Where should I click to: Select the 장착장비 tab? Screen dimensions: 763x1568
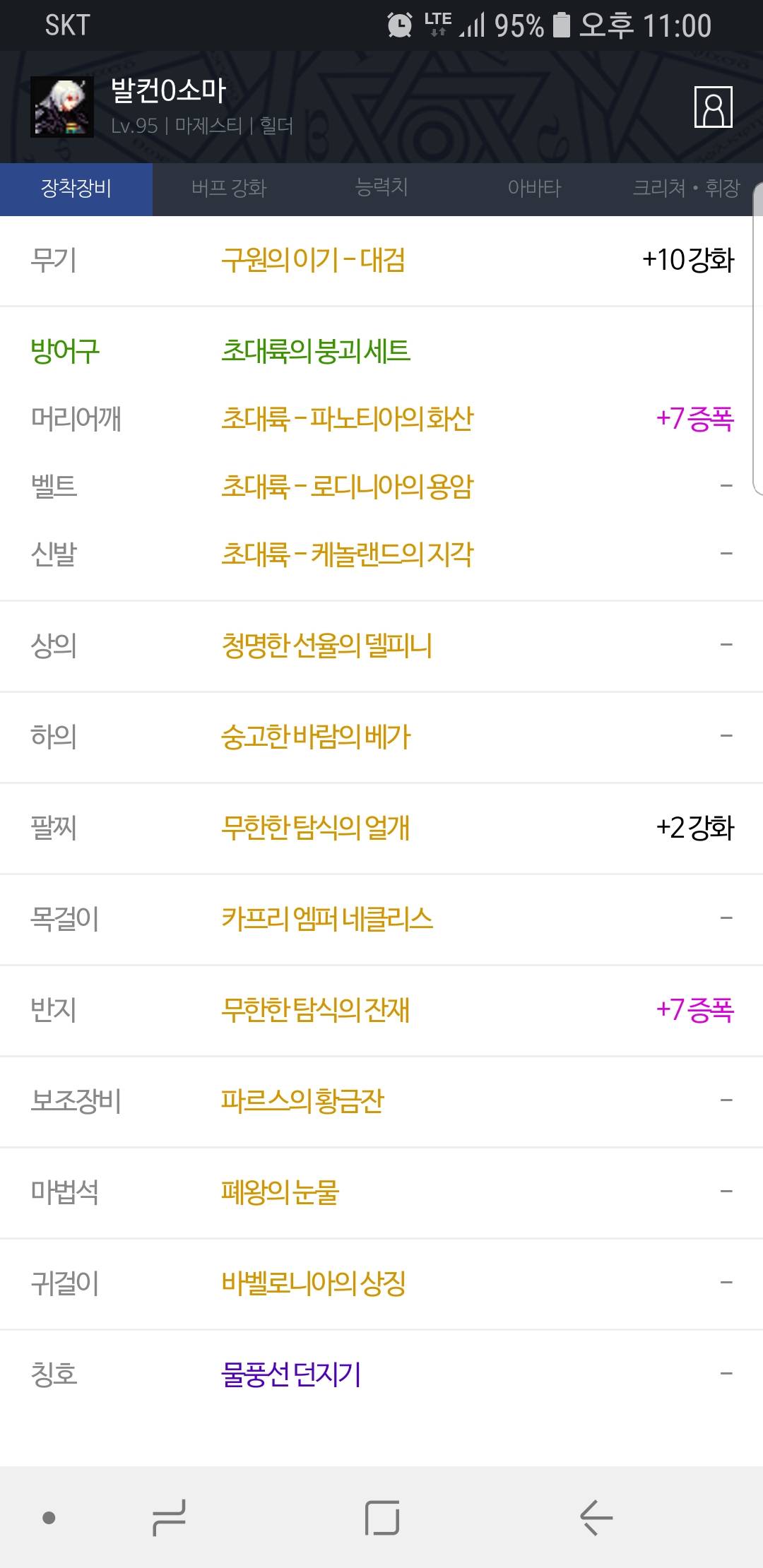[76, 189]
